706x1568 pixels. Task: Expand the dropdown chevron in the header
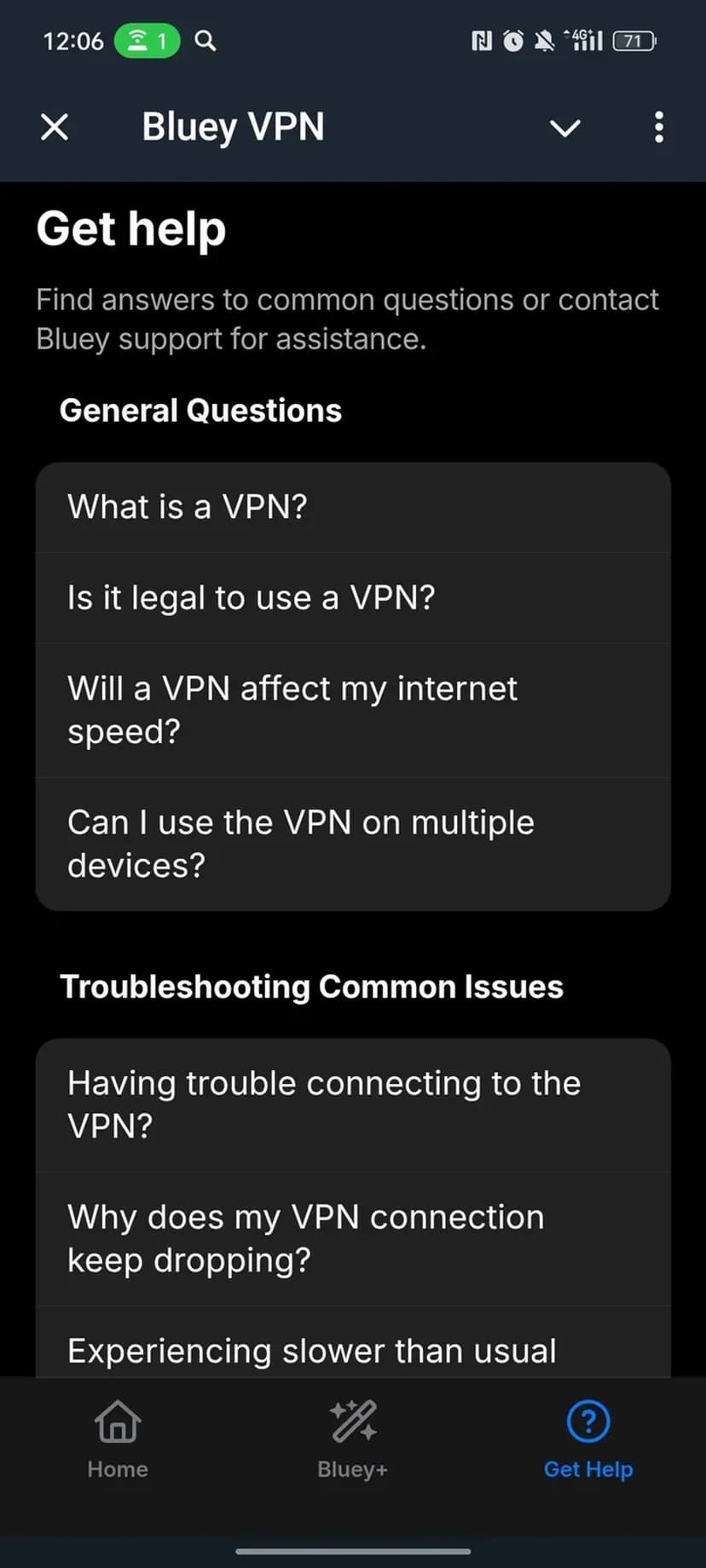pyautogui.click(x=564, y=129)
